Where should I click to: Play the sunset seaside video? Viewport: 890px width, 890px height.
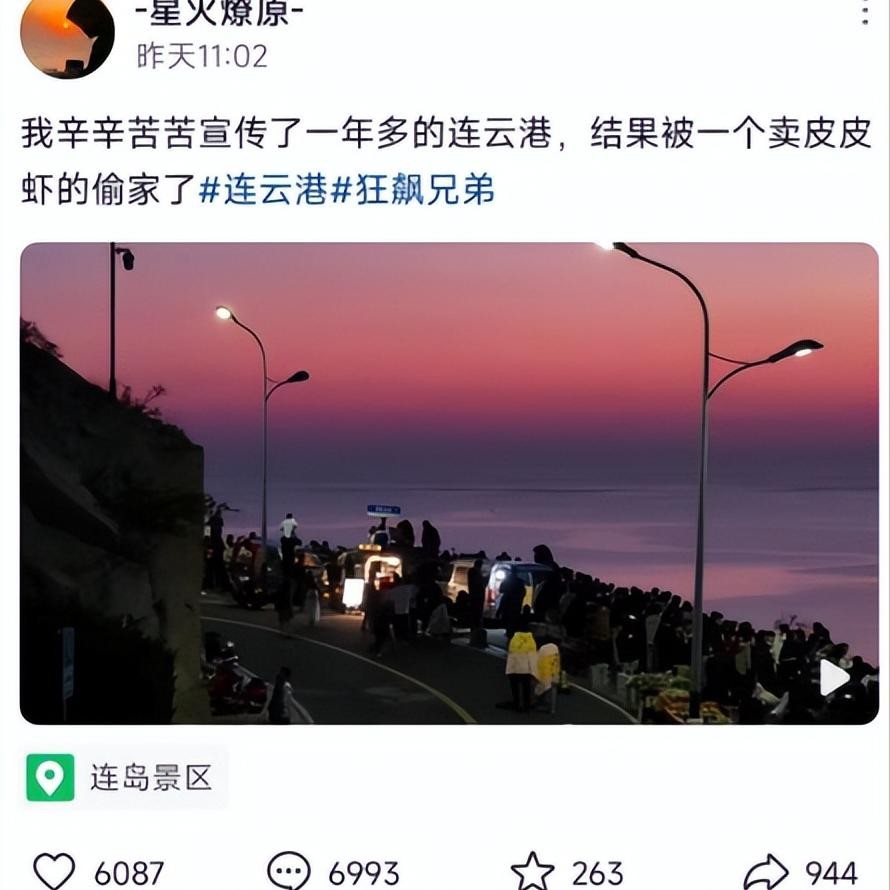pyautogui.click(x=833, y=678)
